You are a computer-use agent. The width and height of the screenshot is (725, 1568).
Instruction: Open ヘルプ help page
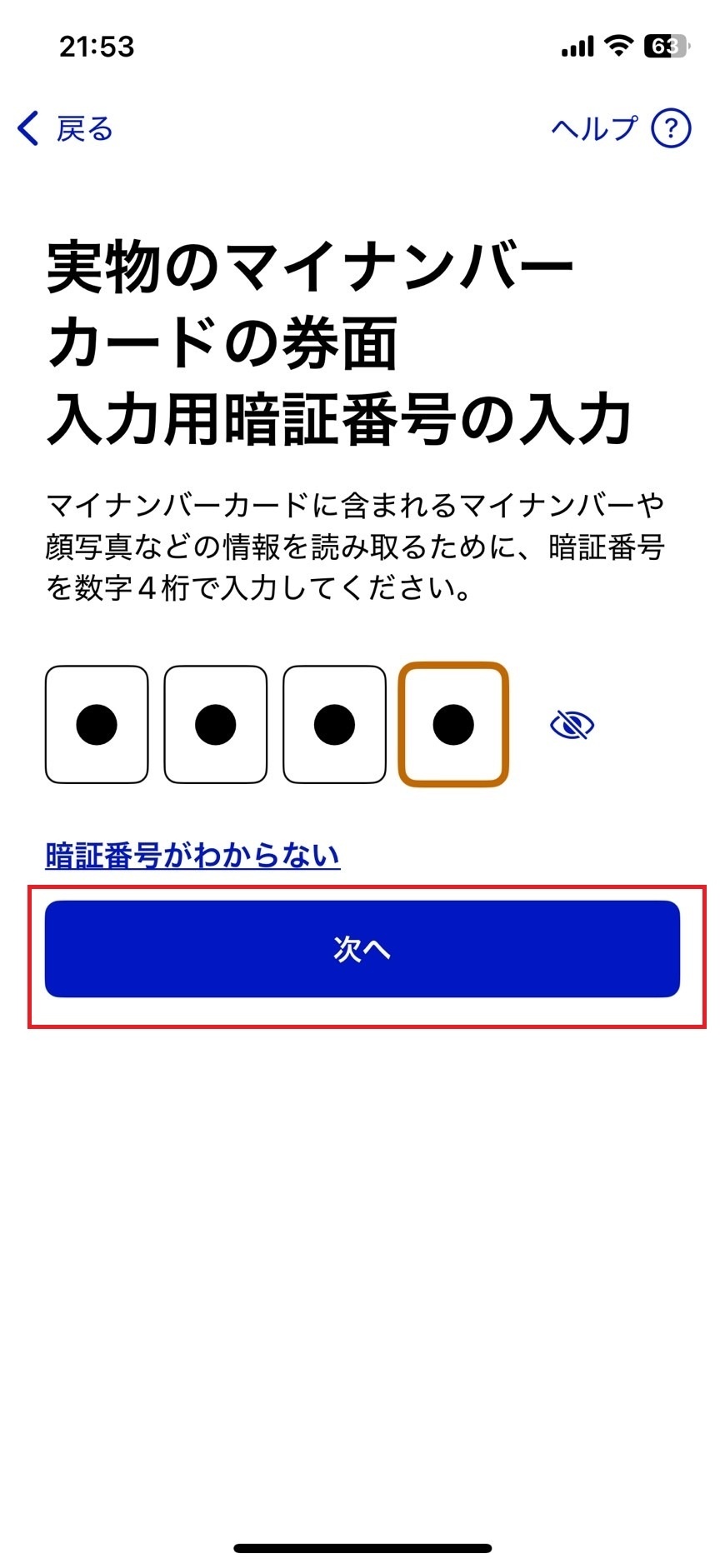click(621, 129)
